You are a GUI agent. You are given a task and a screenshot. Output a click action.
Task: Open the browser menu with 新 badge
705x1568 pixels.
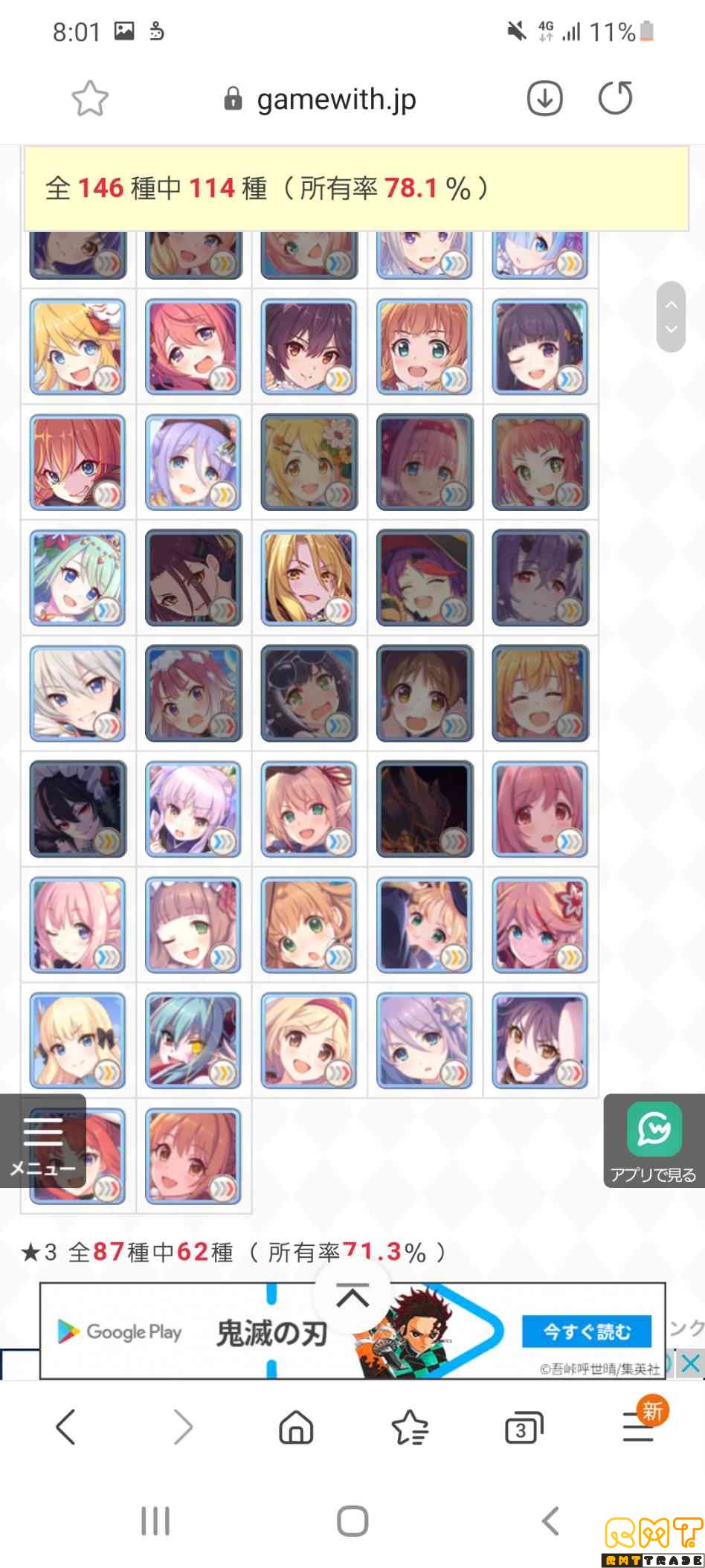[638, 1425]
